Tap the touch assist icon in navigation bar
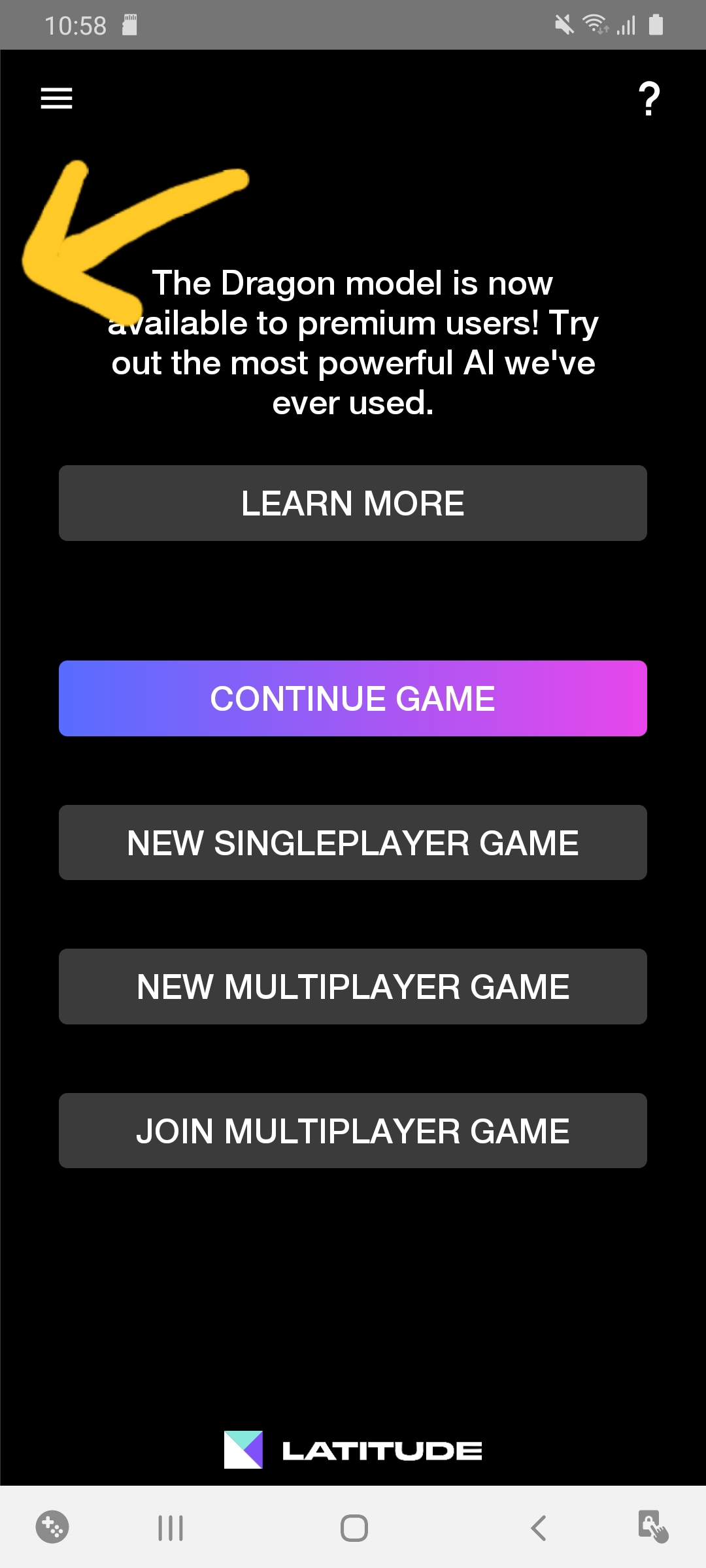This screenshot has width=706, height=1568. pos(652,1527)
